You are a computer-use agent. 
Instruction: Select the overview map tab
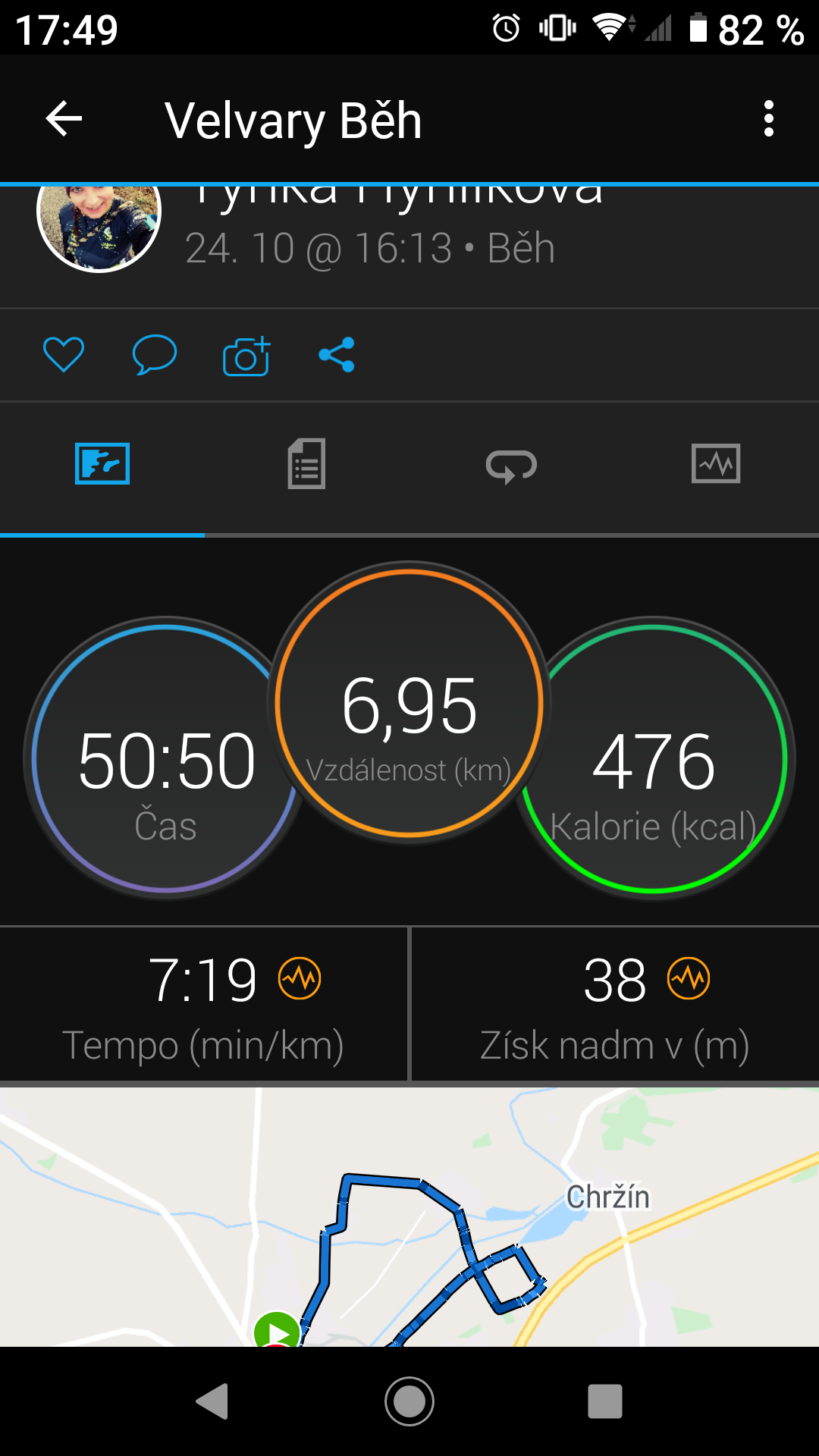click(102, 463)
